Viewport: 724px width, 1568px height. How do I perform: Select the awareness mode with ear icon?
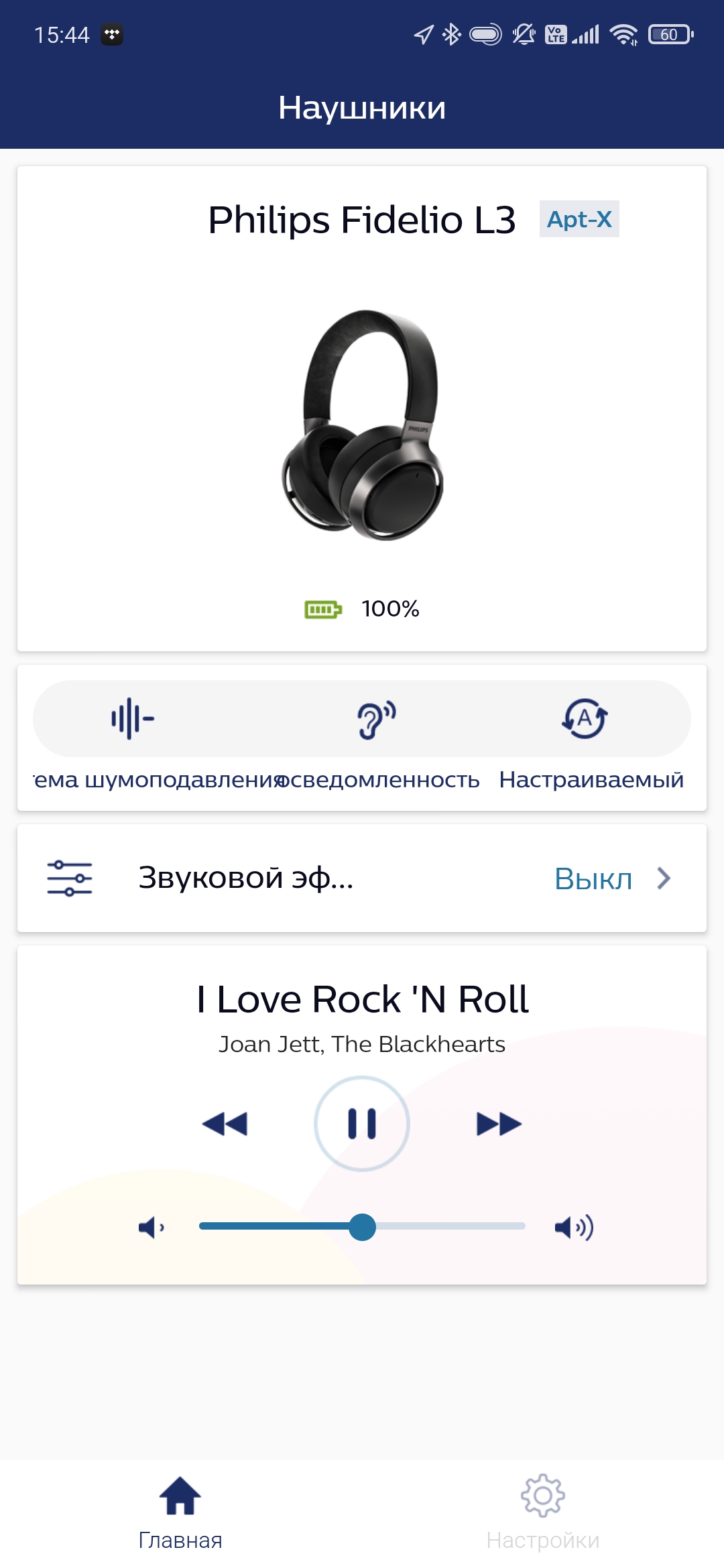pos(376,719)
